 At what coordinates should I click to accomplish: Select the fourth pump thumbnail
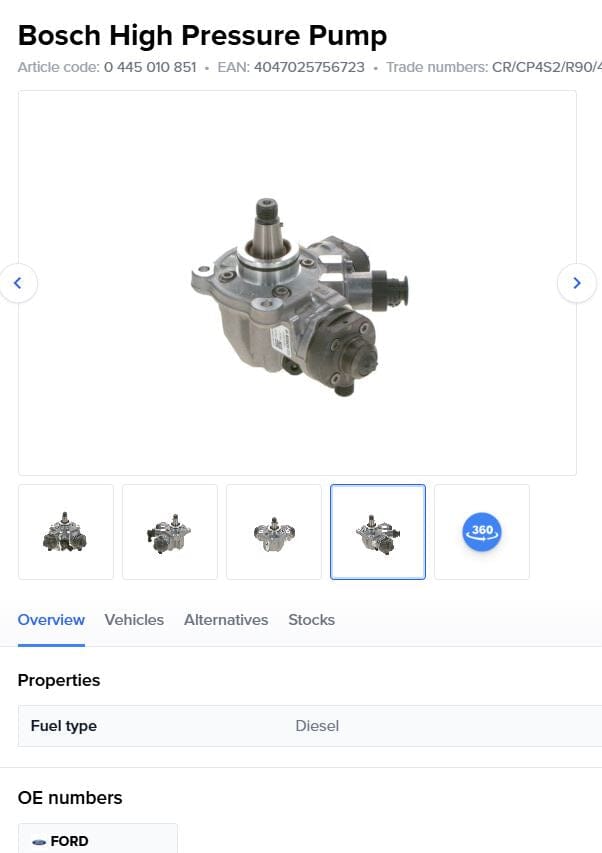378,532
